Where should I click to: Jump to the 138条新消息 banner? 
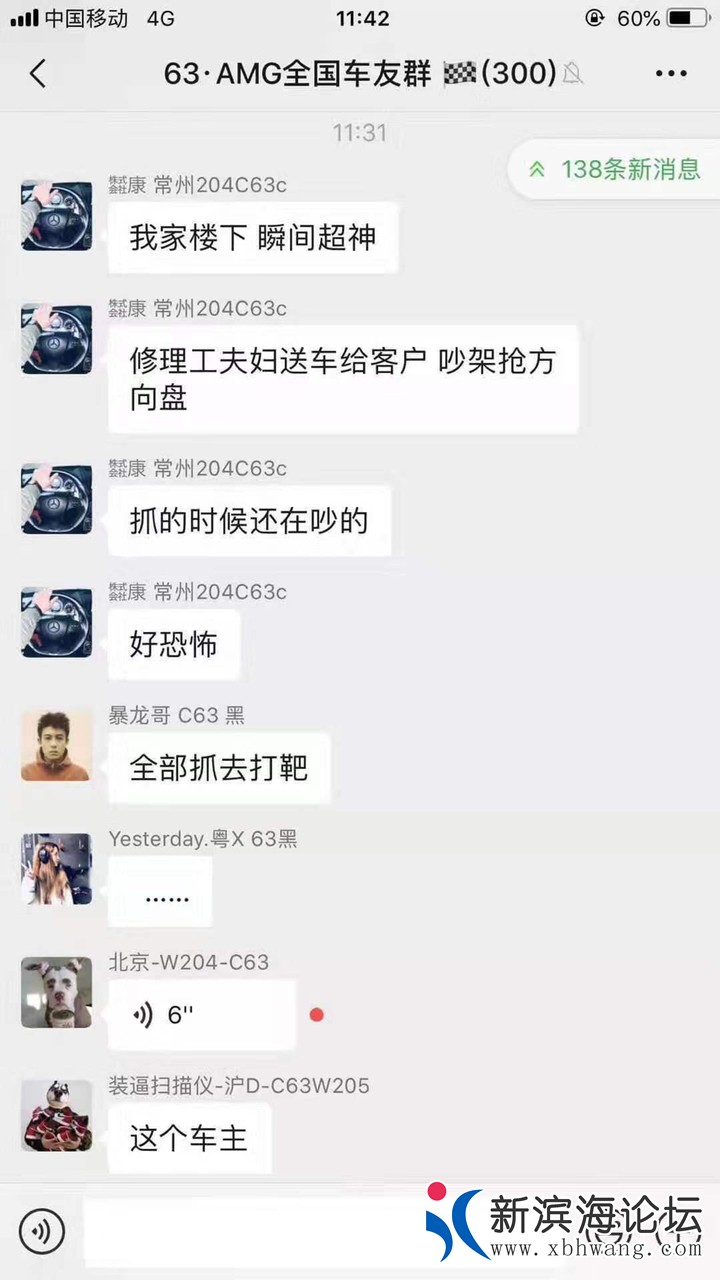click(615, 169)
